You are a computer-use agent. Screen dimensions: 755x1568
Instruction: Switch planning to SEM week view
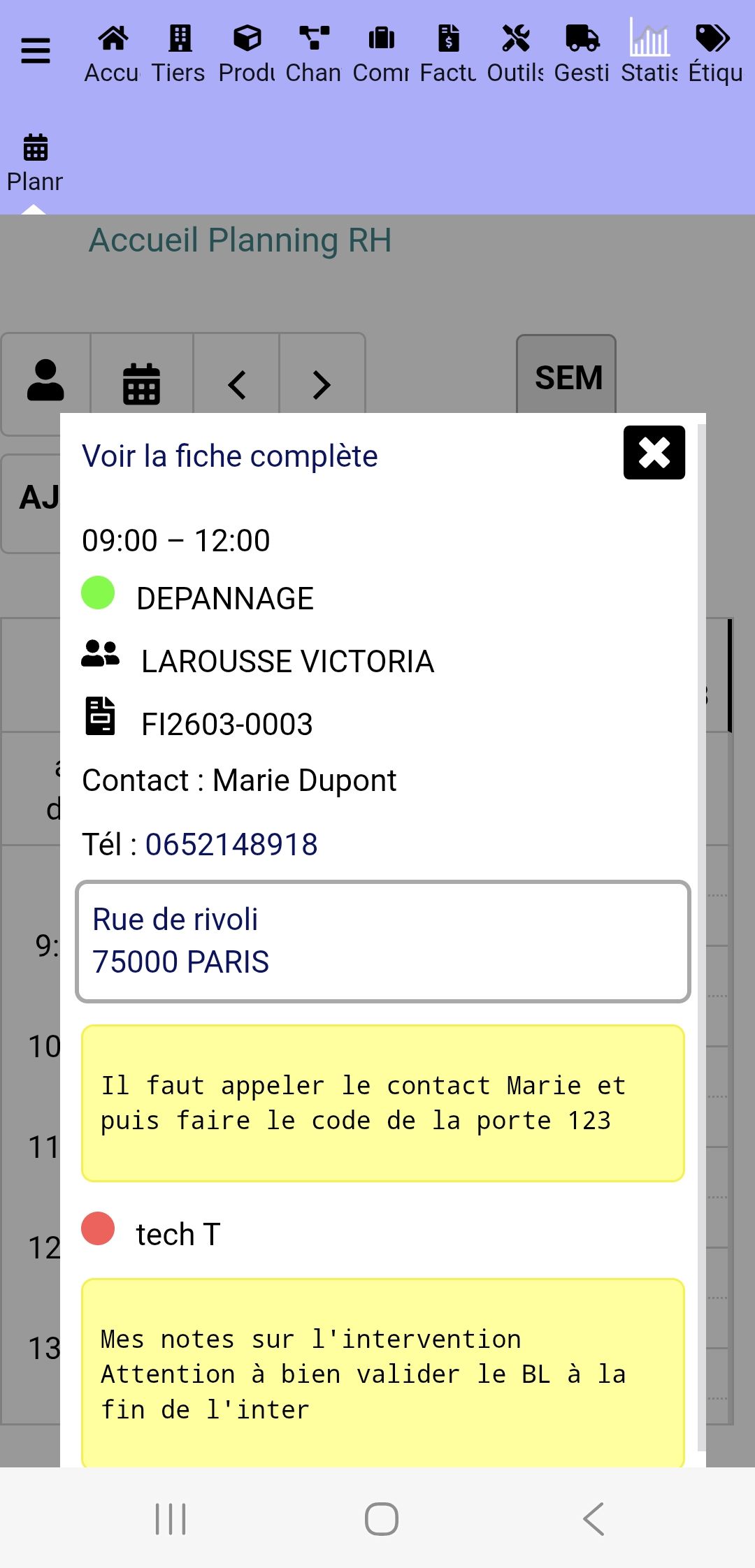567,377
